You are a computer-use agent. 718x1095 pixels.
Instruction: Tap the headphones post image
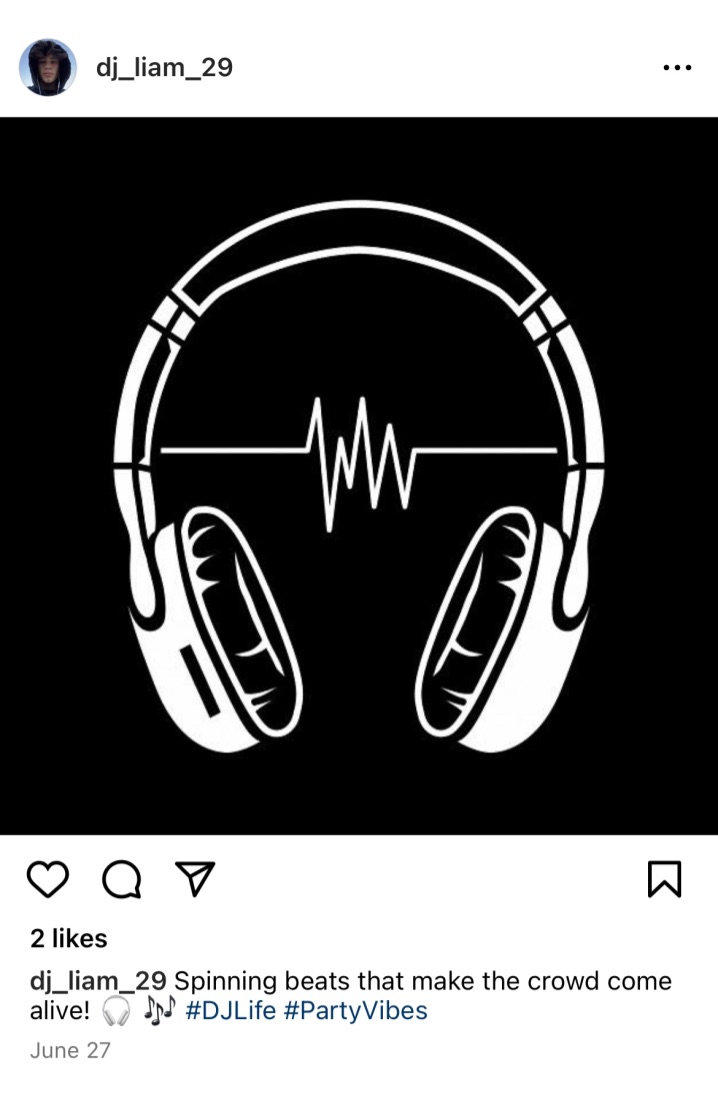pos(359,475)
